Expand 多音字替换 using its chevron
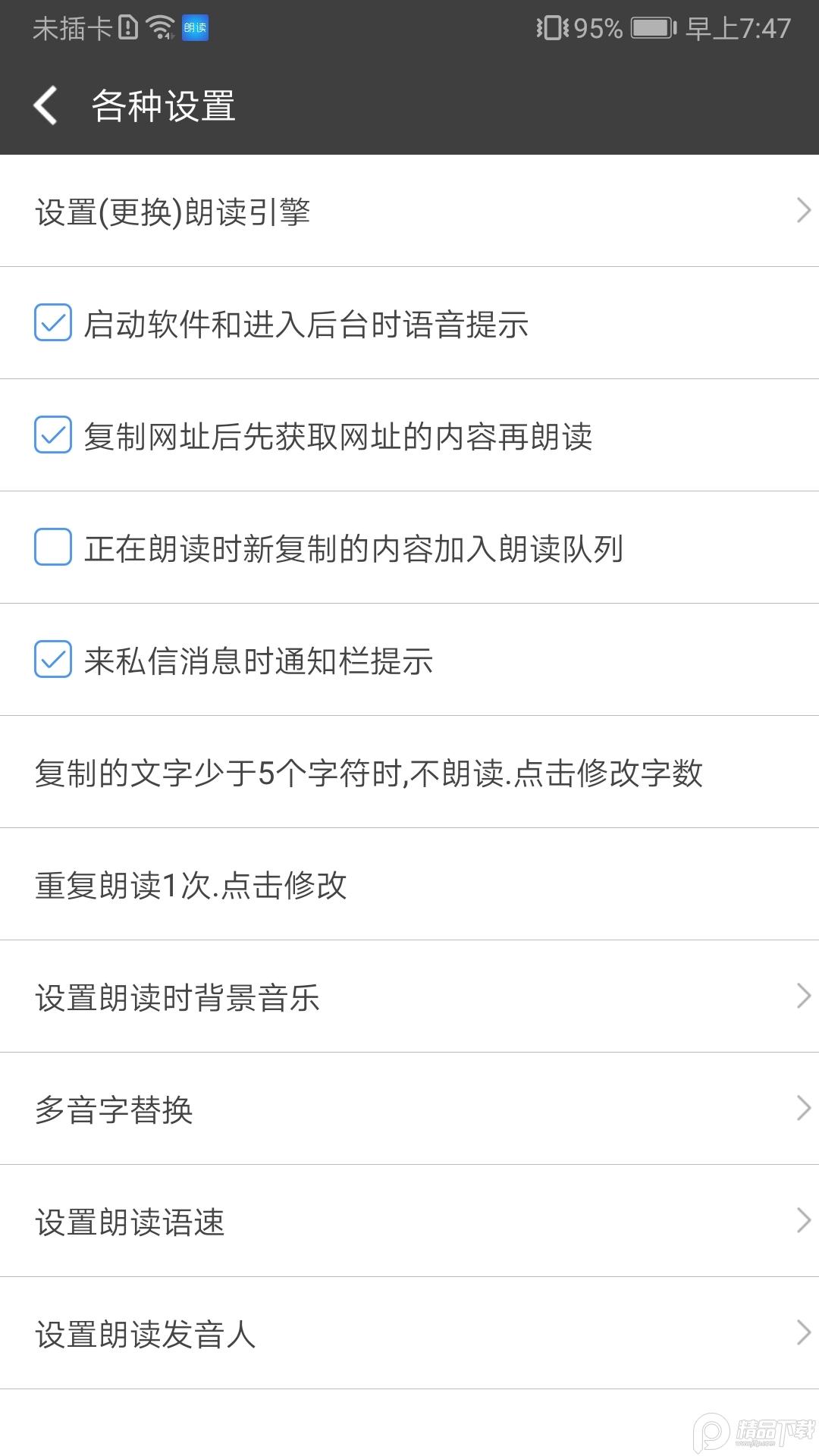This screenshot has width=819, height=1456. click(x=802, y=1109)
